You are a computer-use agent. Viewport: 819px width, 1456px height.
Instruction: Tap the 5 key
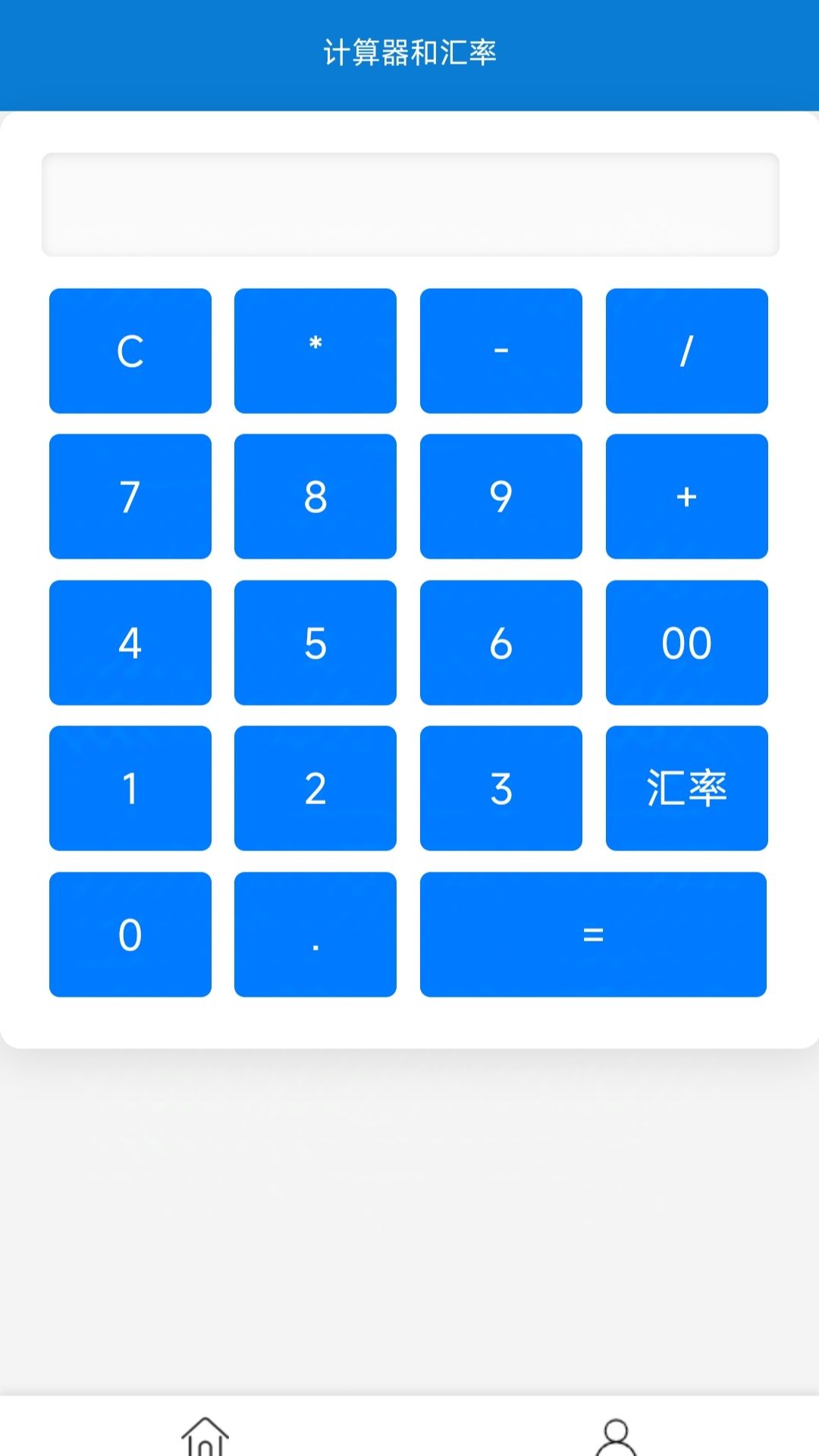[x=315, y=643]
